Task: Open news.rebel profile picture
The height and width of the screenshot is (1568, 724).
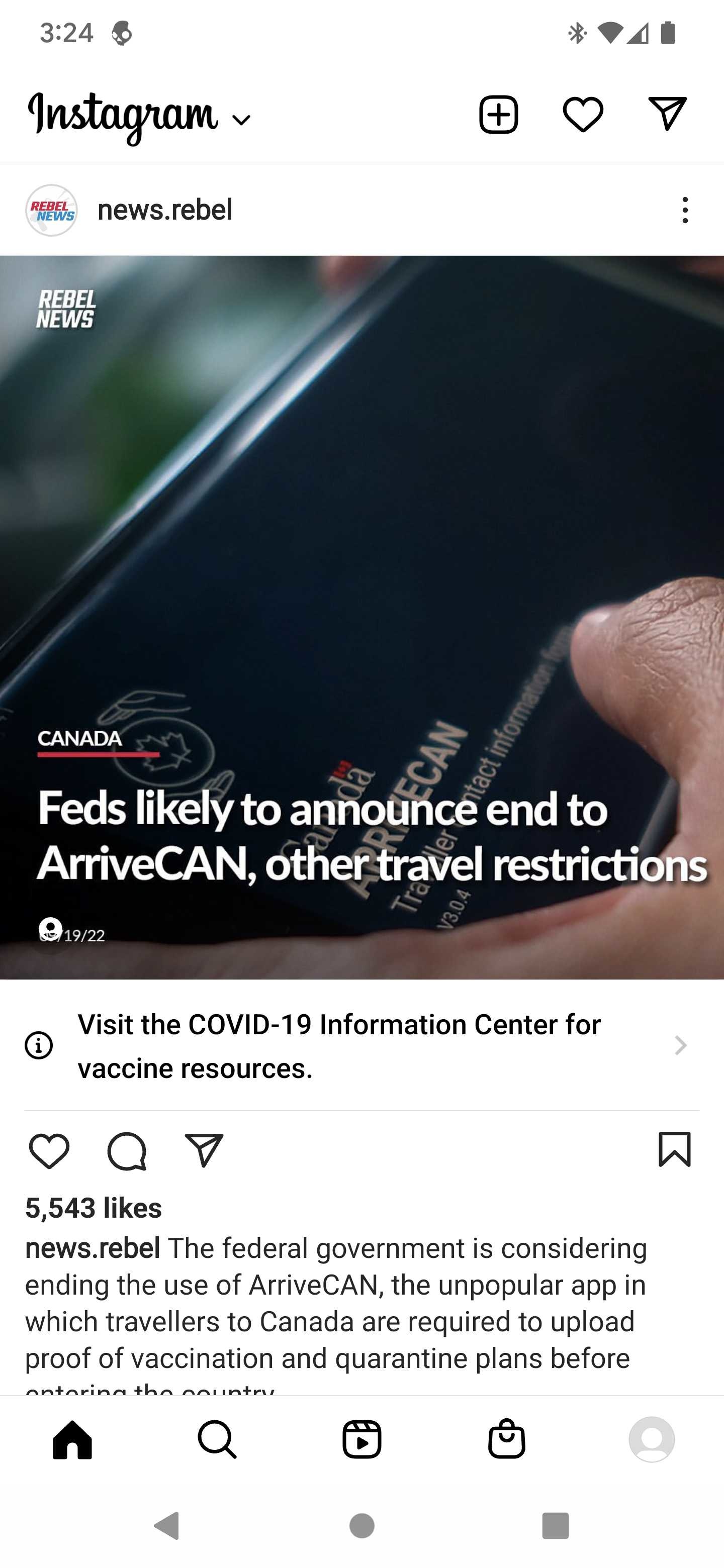Action: coord(52,210)
